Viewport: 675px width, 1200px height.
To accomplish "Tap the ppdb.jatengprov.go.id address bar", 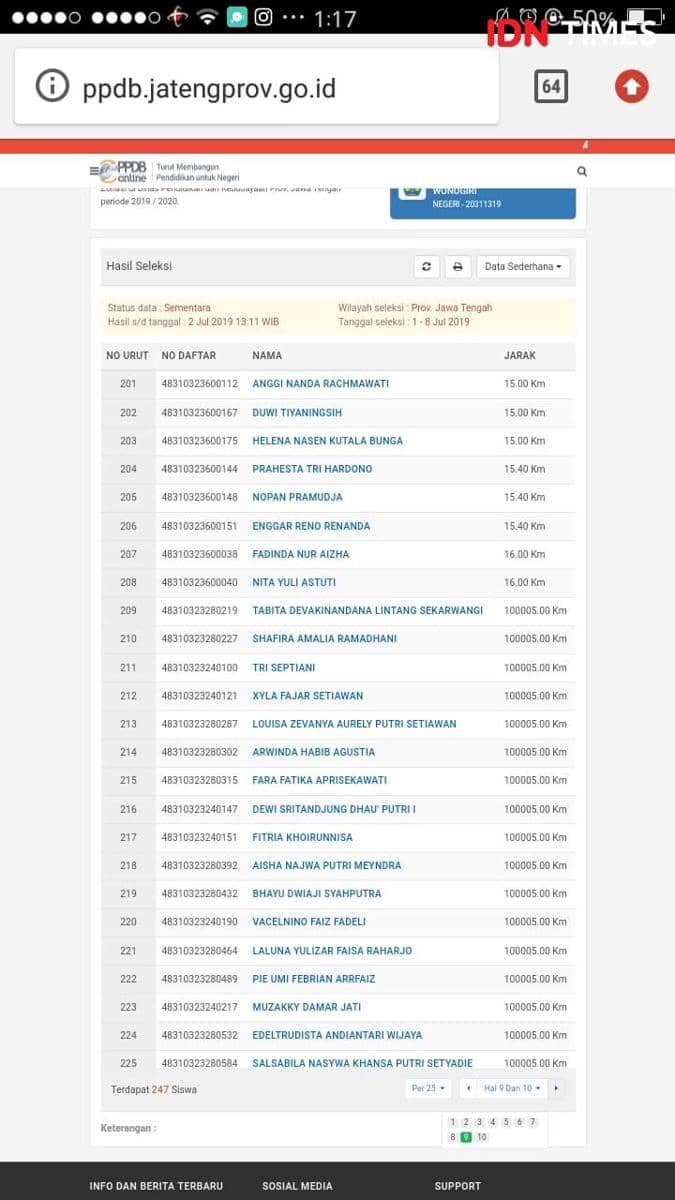I will coord(255,88).
